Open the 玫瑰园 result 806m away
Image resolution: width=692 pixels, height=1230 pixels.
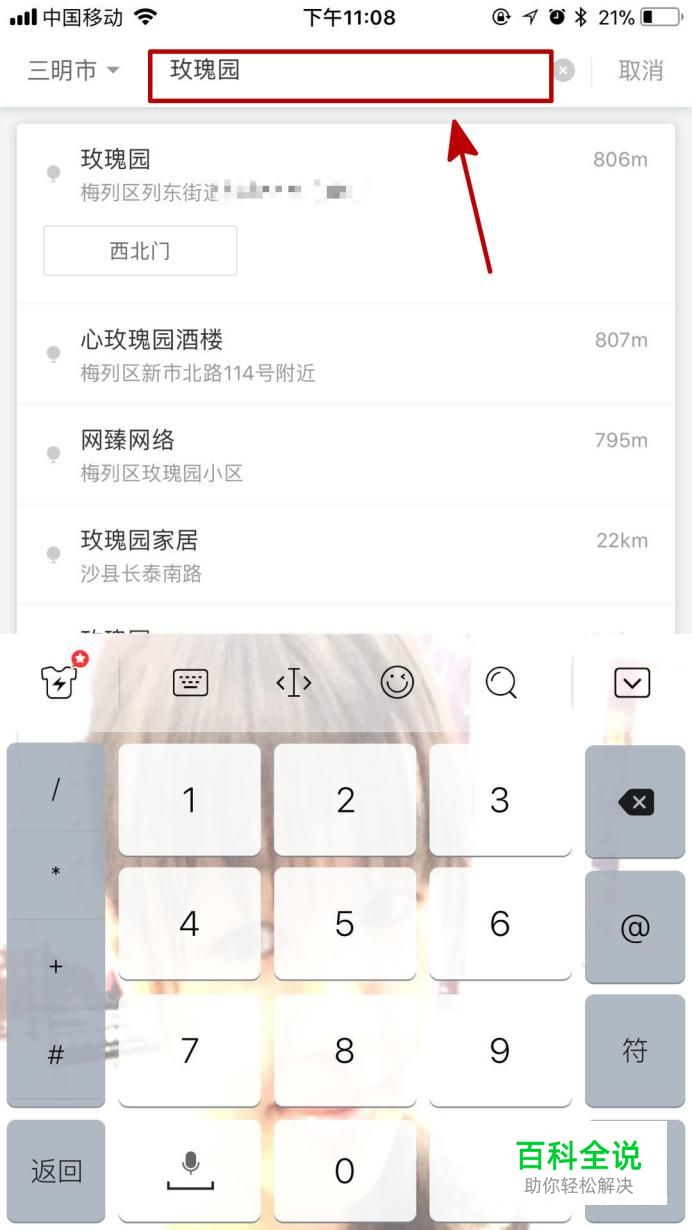pyautogui.click(x=346, y=174)
